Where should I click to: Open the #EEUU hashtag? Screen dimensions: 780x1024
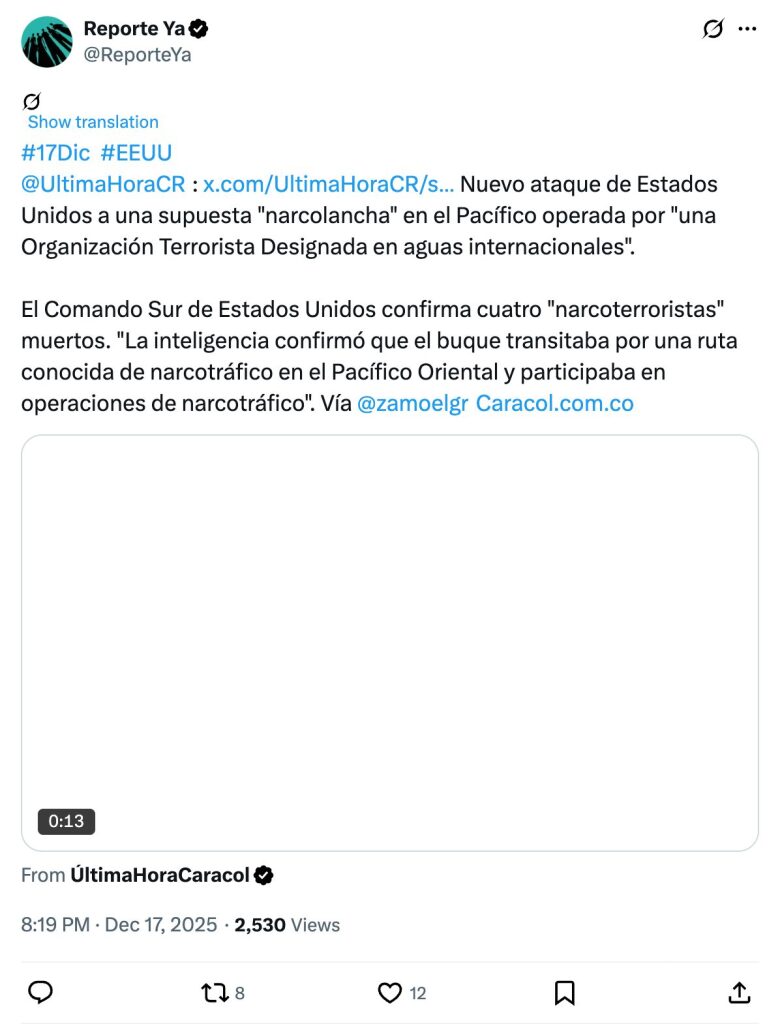point(136,153)
